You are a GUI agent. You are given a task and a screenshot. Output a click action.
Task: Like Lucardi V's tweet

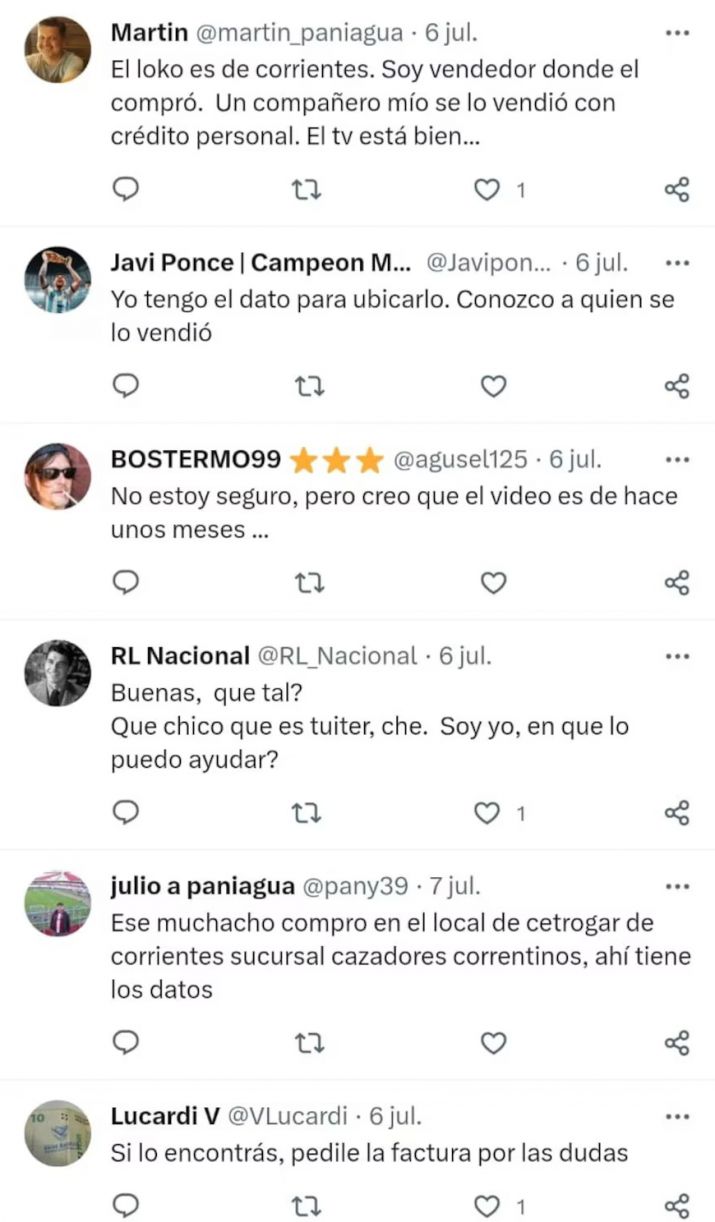[x=487, y=1205]
